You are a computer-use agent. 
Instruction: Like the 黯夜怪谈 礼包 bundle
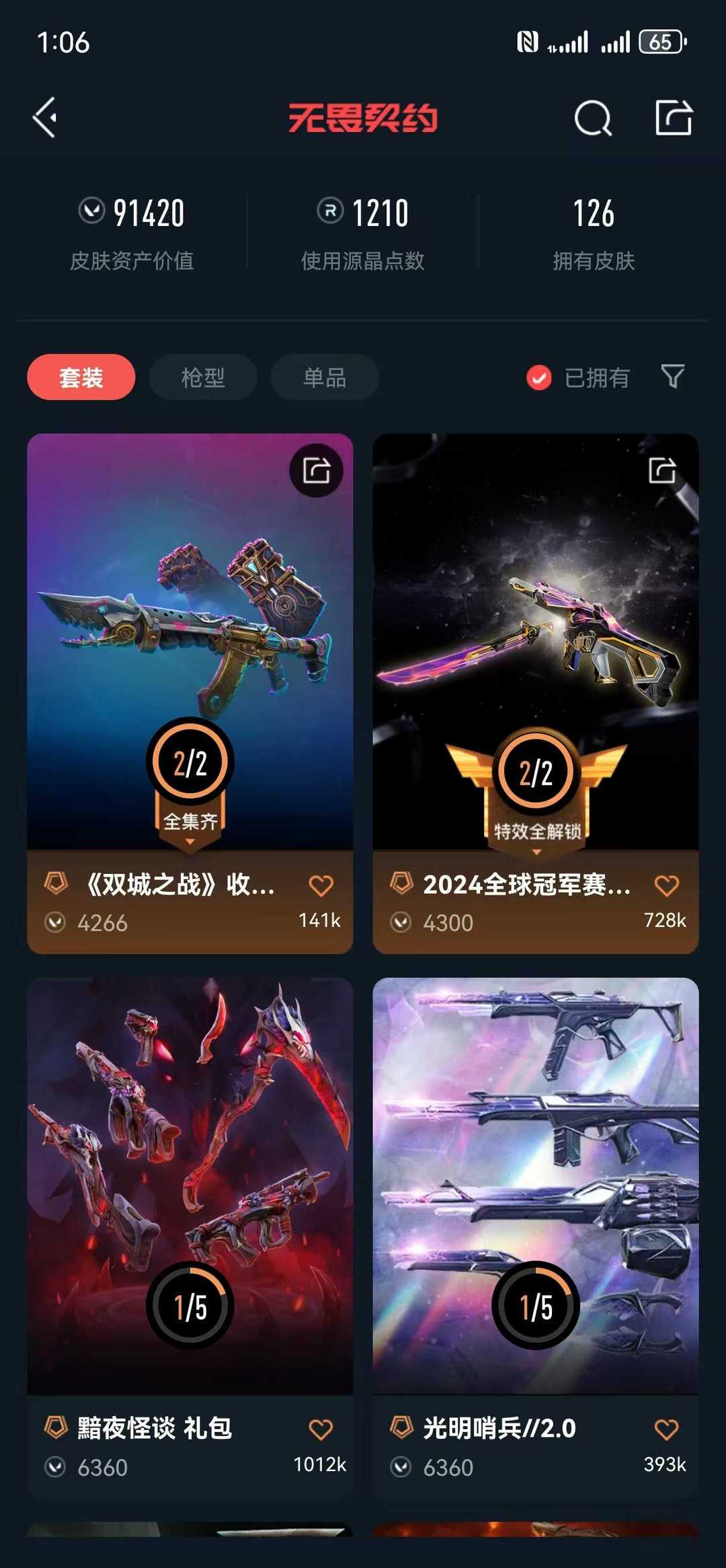click(321, 1429)
